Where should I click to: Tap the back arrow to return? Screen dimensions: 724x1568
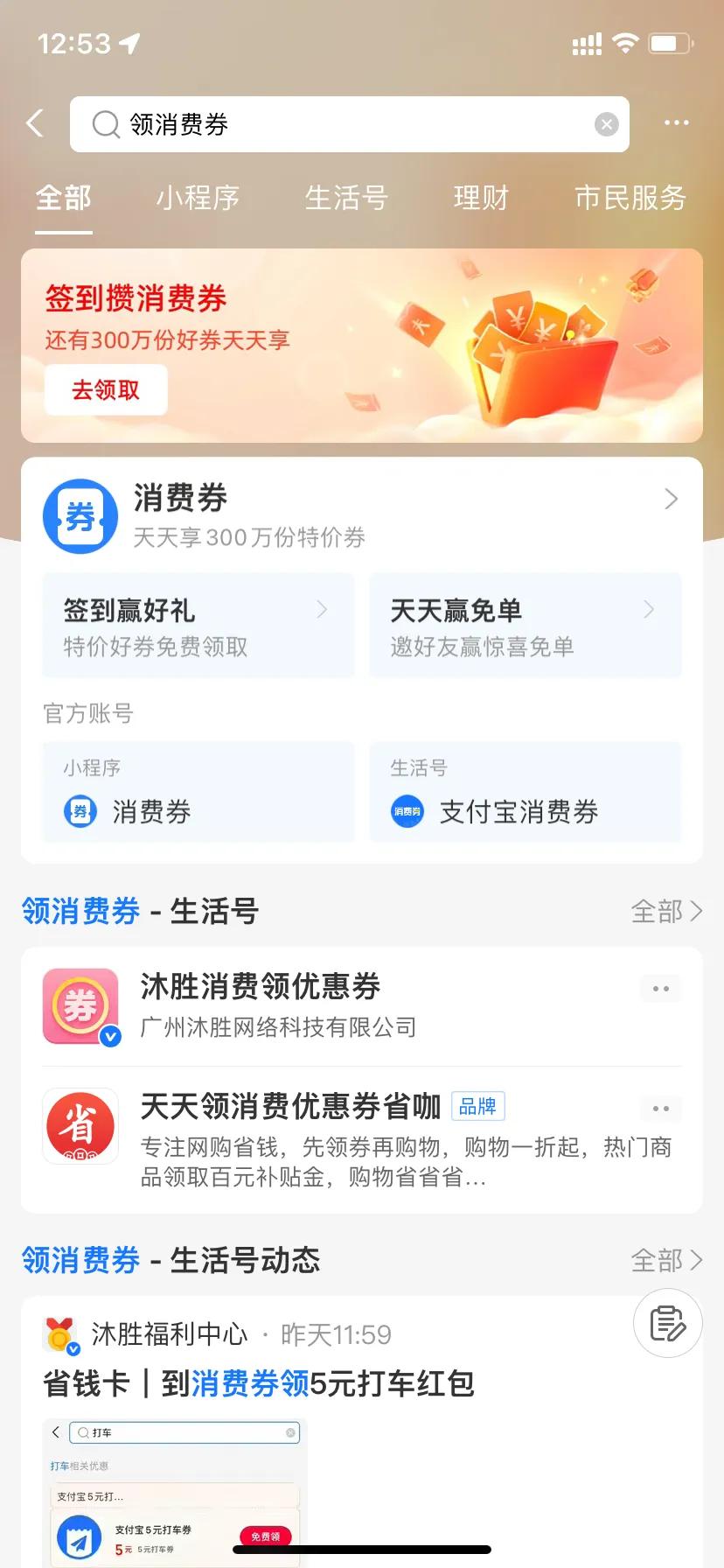tap(34, 122)
